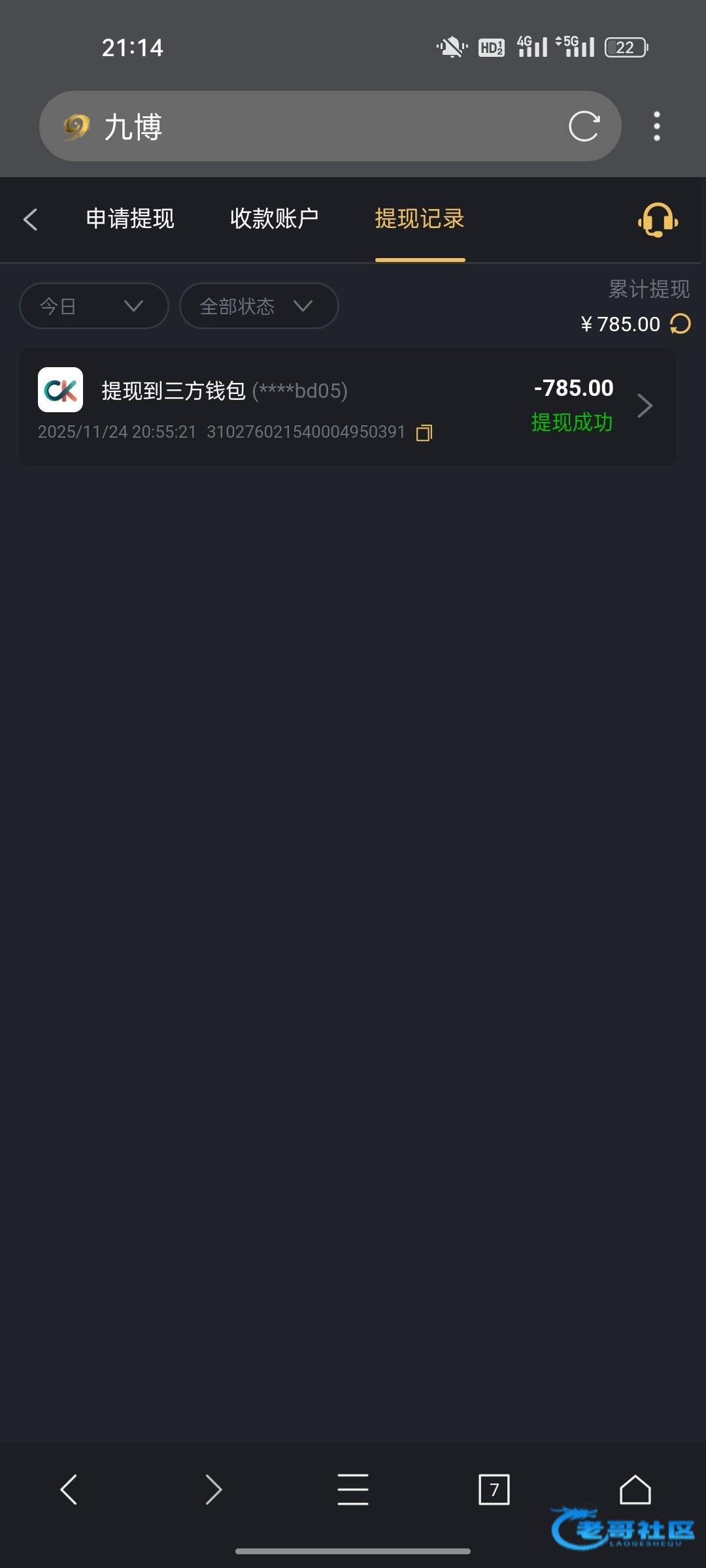Image resolution: width=706 pixels, height=1568 pixels.
Task: Select the 提现记录 tab
Action: click(420, 218)
